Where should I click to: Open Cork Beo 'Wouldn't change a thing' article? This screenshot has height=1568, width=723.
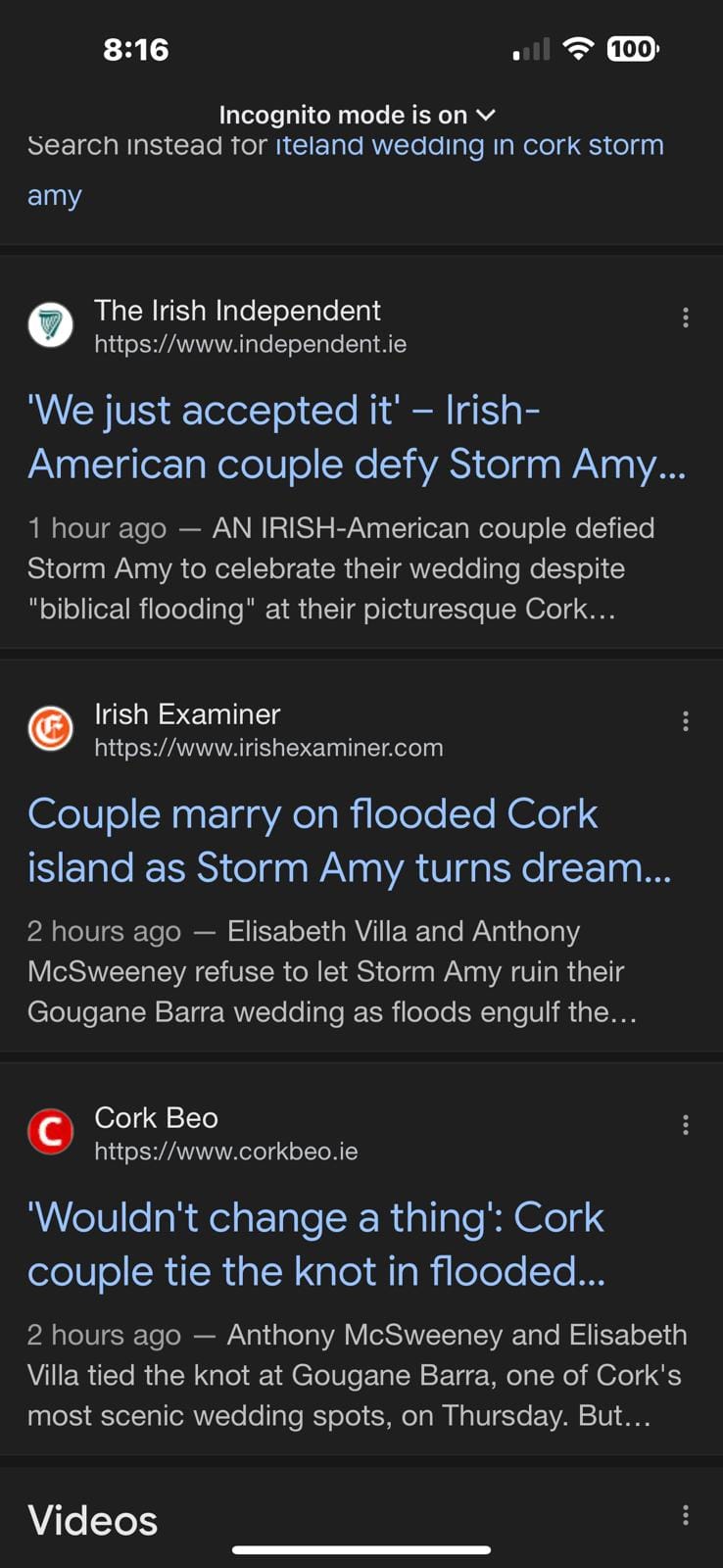pyautogui.click(x=315, y=1245)
